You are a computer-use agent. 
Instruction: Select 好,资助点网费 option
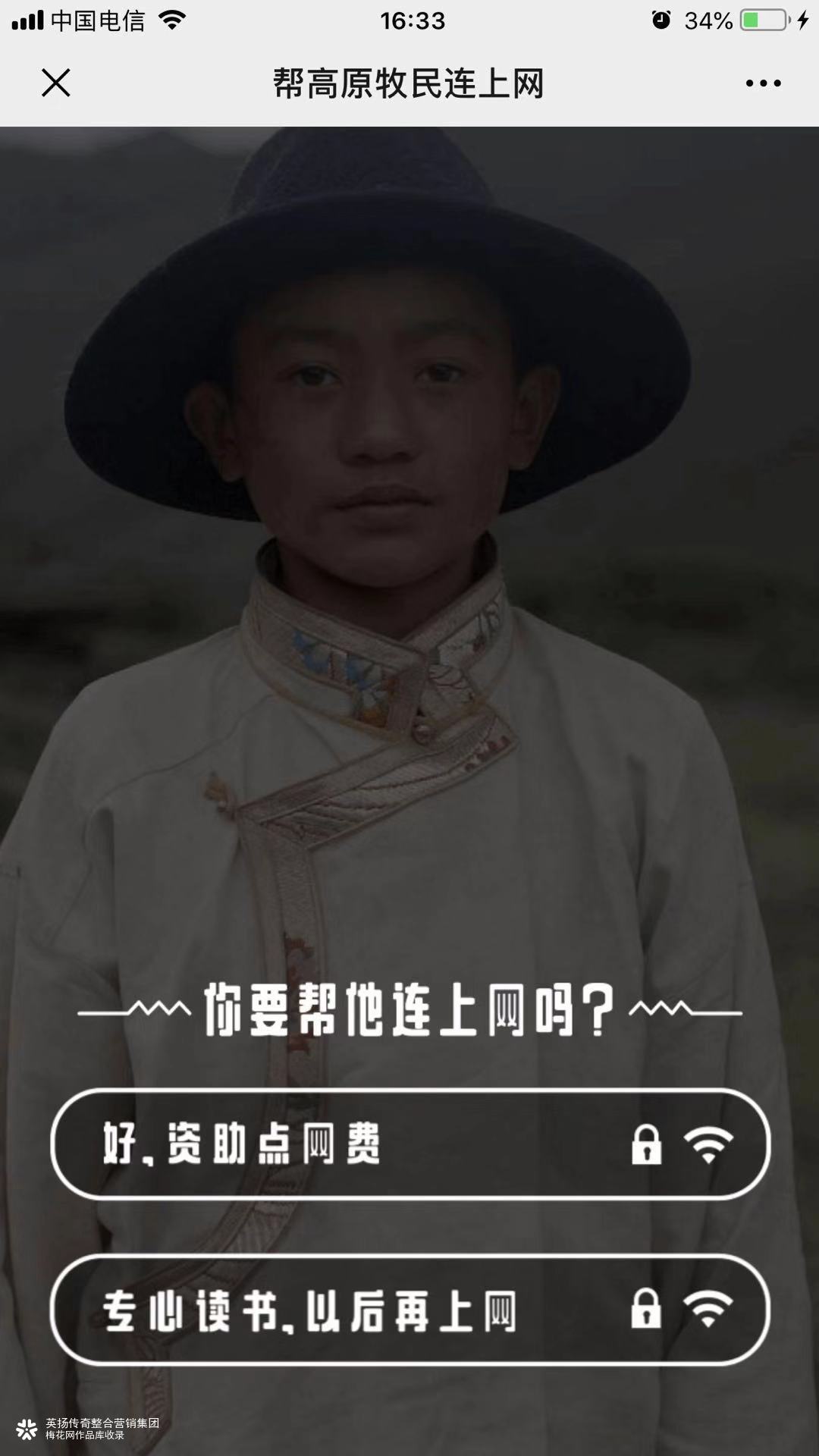tap(409, 1144)
